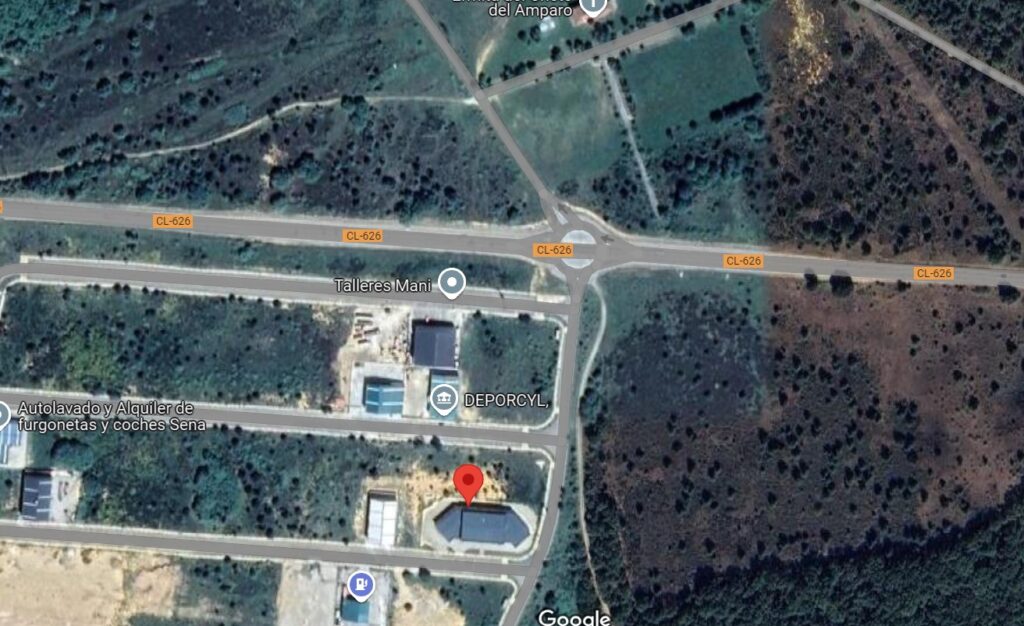
Task: Open the Talleres Mani place marker
Action: pyautogui.click(x=452, y=284)
